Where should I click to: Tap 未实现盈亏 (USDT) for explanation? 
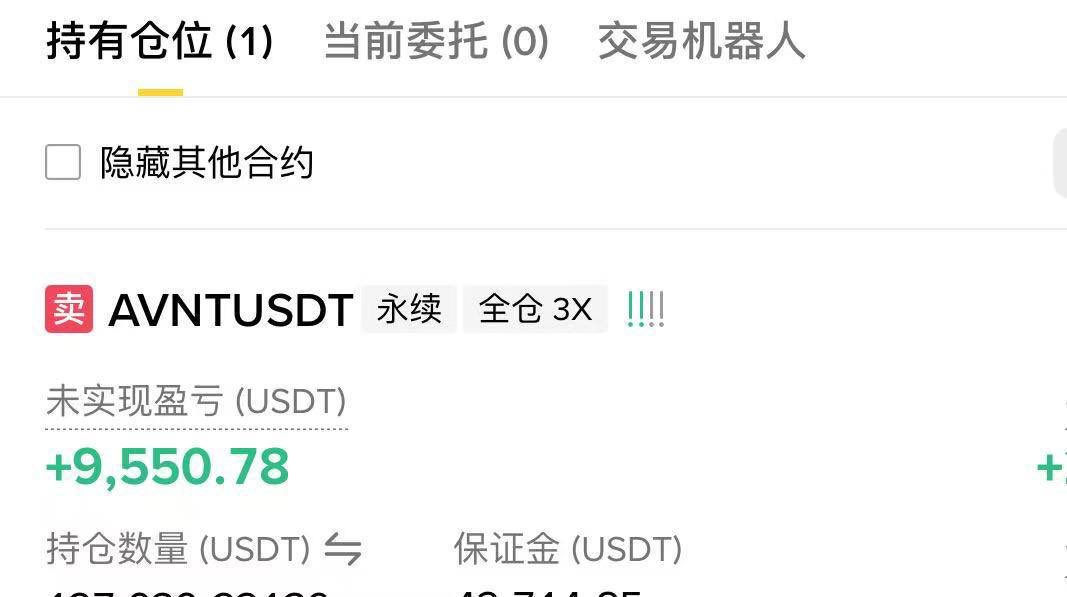click(x=196, y=402)
